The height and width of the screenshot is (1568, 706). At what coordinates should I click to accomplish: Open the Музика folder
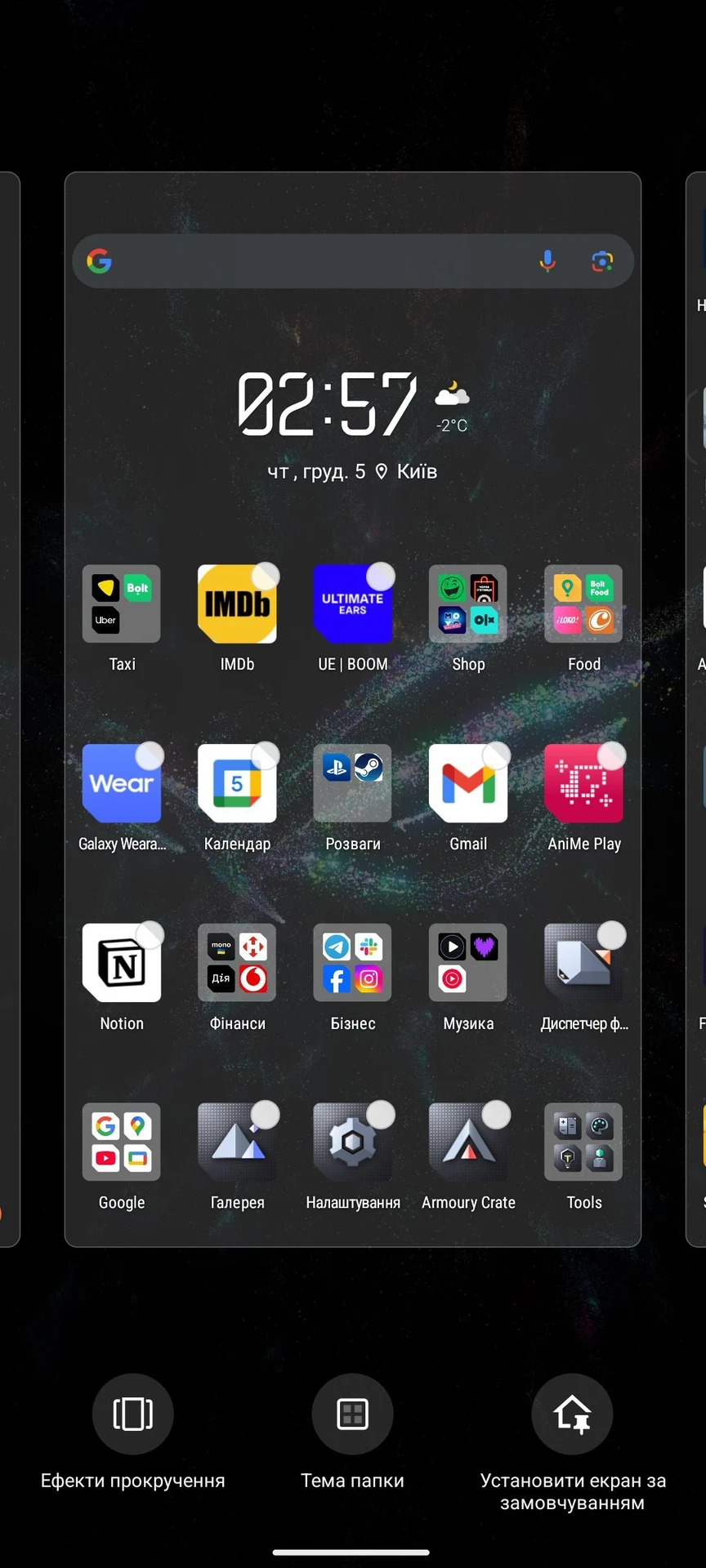tap(468, 963)
